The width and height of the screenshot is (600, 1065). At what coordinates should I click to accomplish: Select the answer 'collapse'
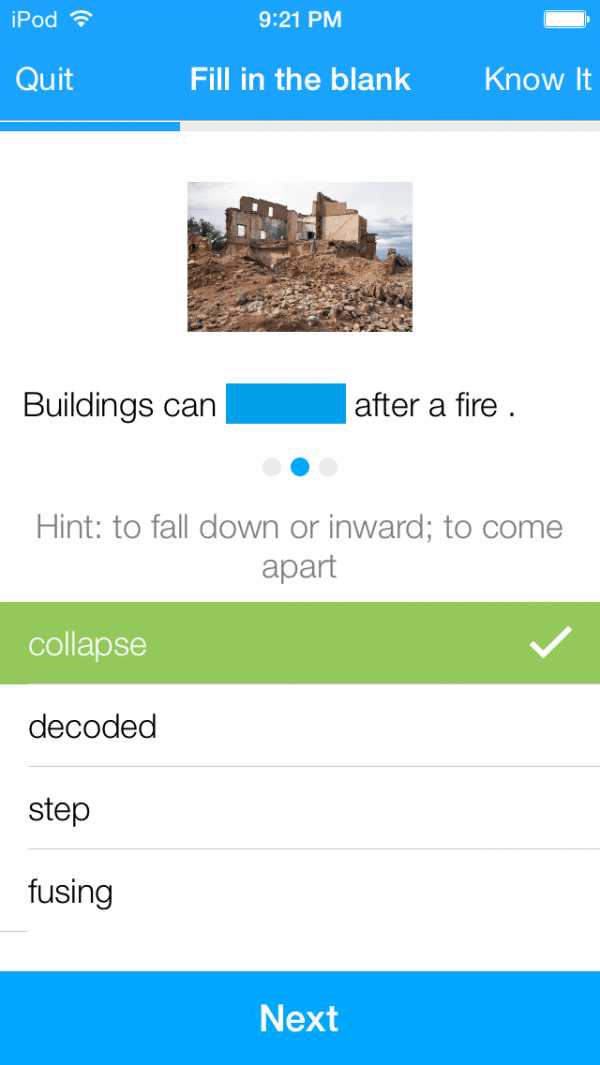click(300, 644)
